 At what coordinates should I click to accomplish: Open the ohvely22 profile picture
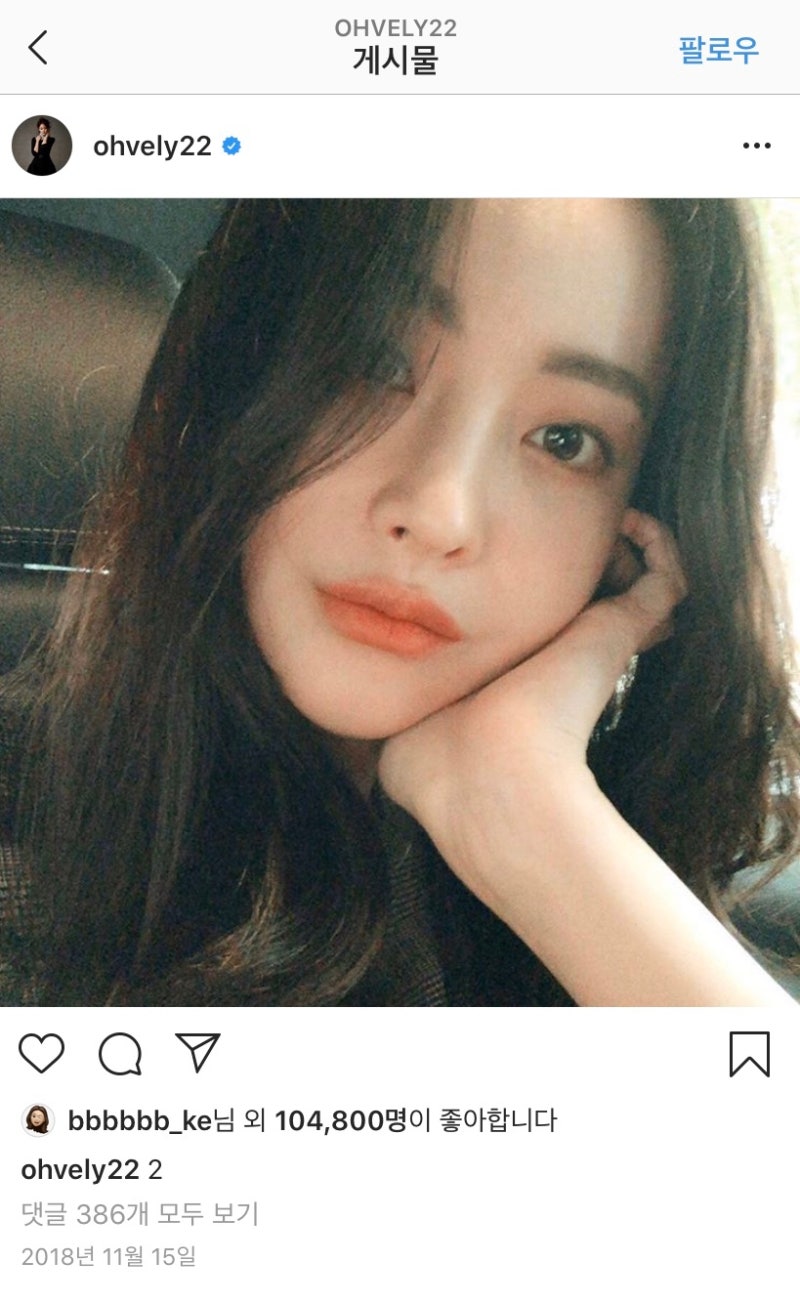(x=42, y=146)
